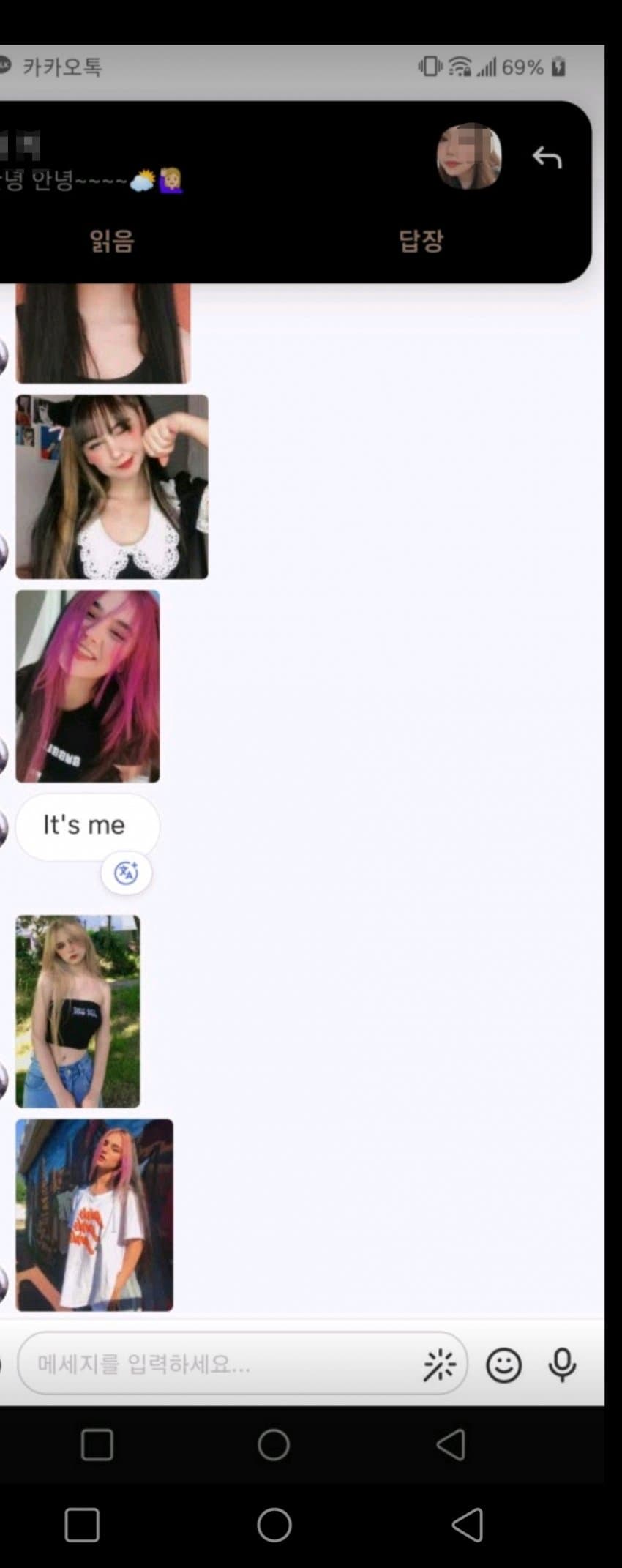Open the pink-haired girl photo

point(88,686)
